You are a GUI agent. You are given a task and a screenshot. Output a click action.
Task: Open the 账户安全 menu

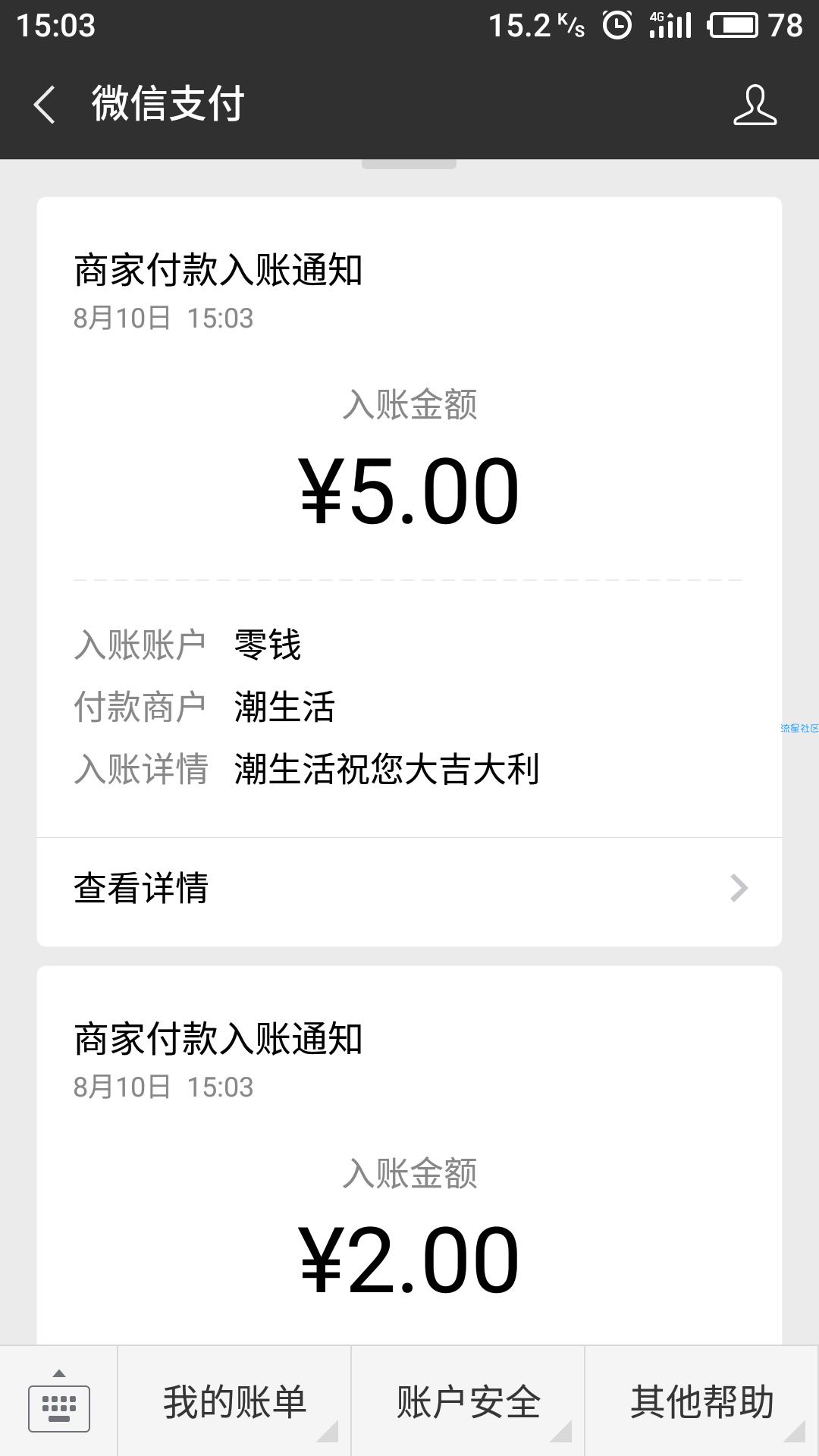tap(468, 1401)
